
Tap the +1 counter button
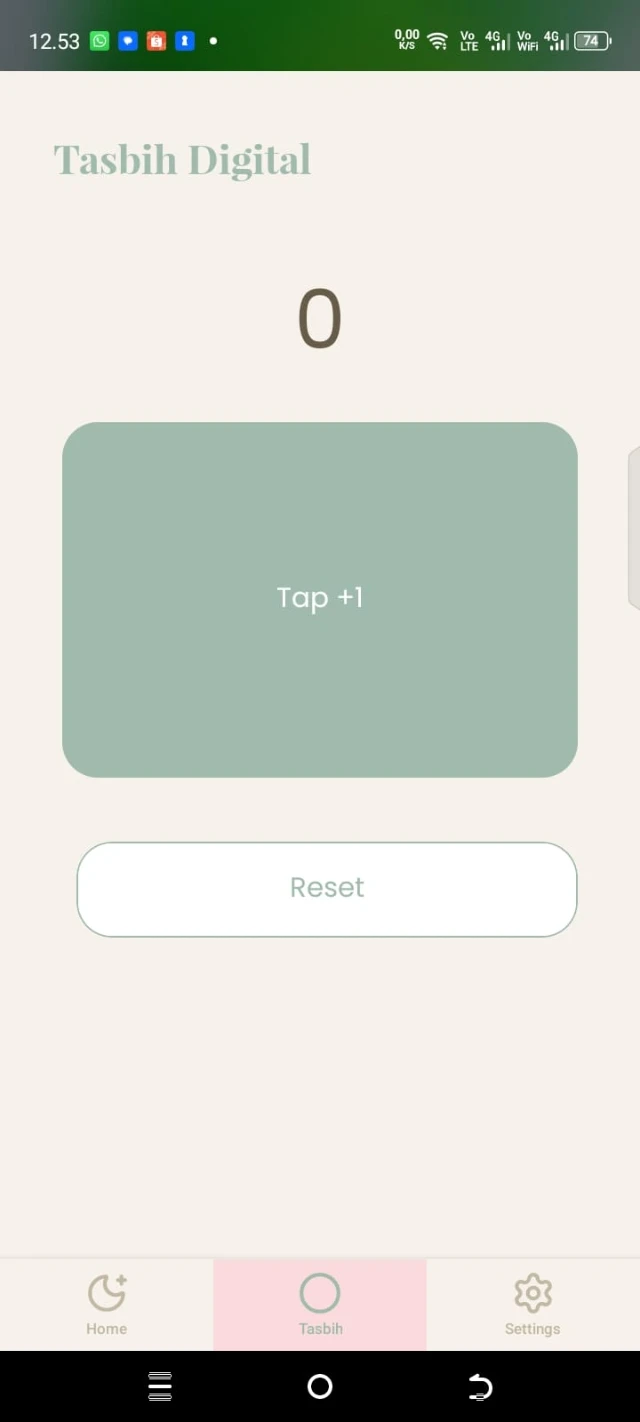[x=320, y=599]
